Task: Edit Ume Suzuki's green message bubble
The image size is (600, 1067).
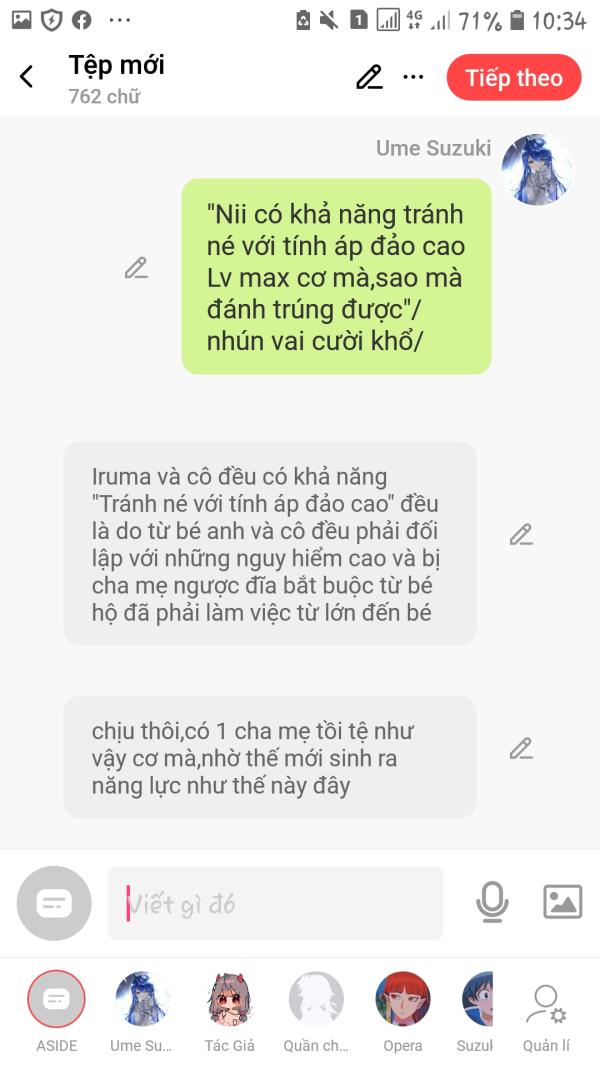Action: tap(136, 268)
